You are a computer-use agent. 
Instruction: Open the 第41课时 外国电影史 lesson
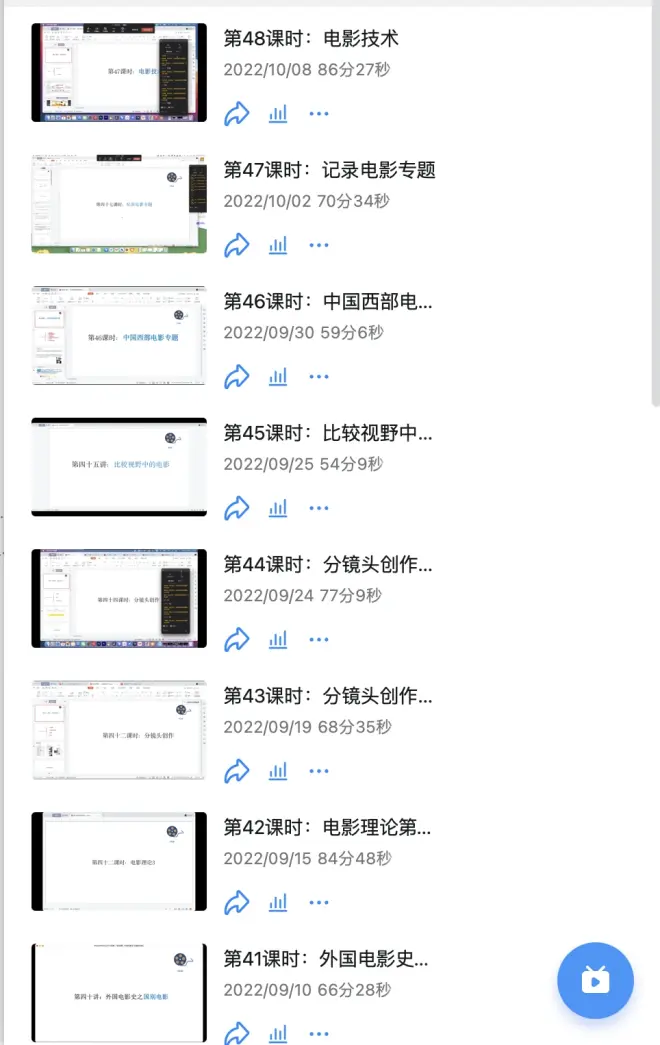pyautogui.click(x=325, y=959)
